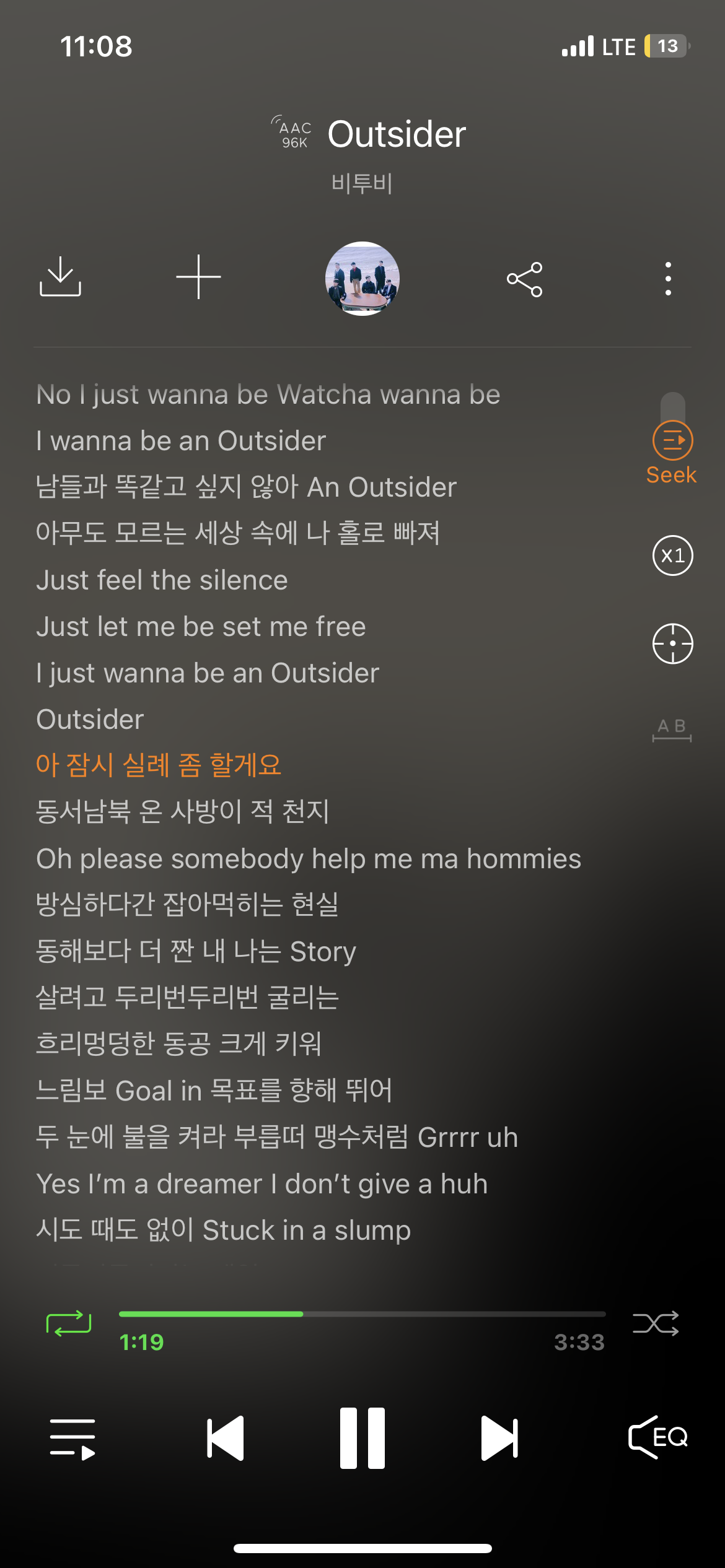
Task: Open the three-dot overflow menu
Action: 668,279
